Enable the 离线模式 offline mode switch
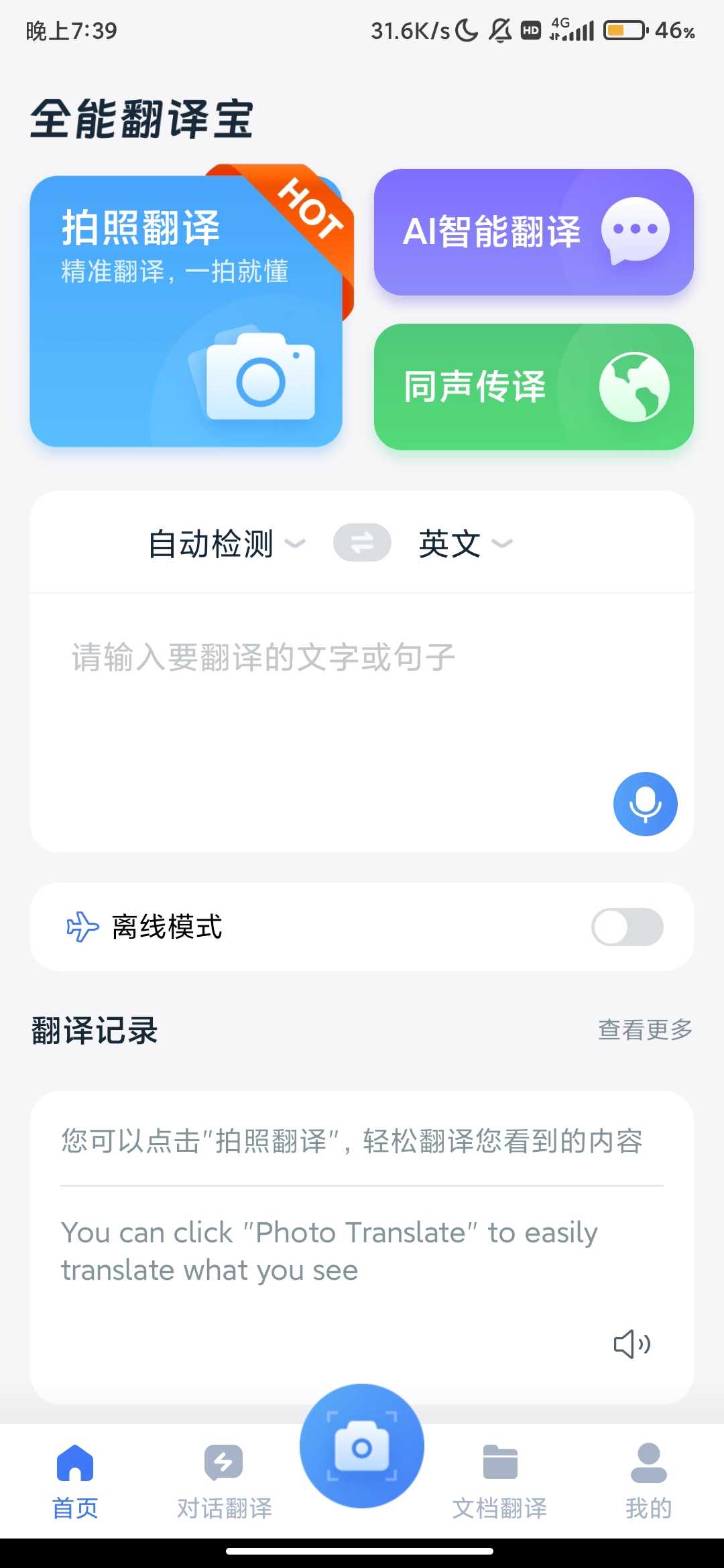This screenshot has height=1568, width=724. pyautogui.click(x=627, y=927)
